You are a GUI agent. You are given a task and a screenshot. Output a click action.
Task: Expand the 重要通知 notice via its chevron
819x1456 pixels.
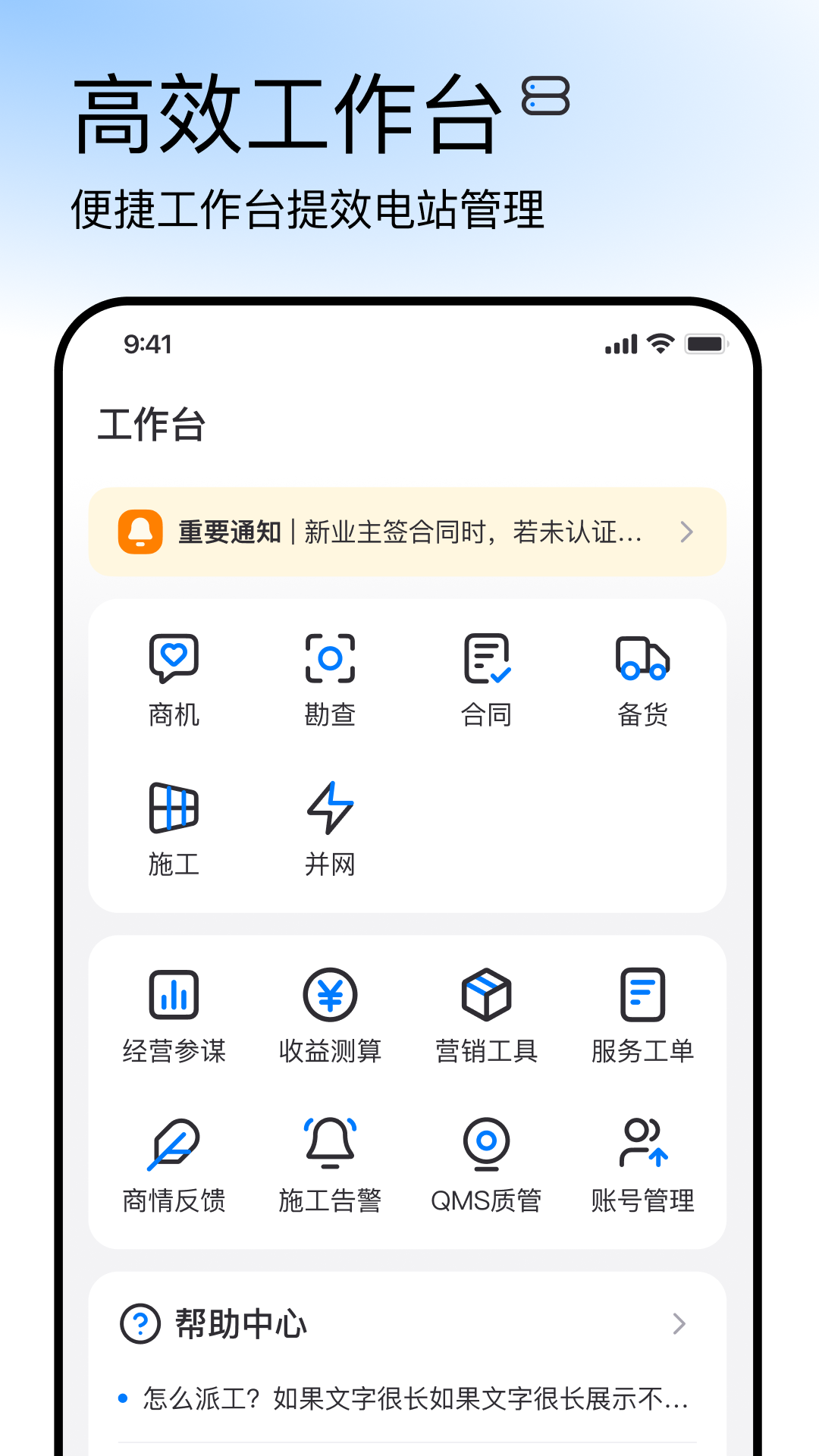coord(686,532)
